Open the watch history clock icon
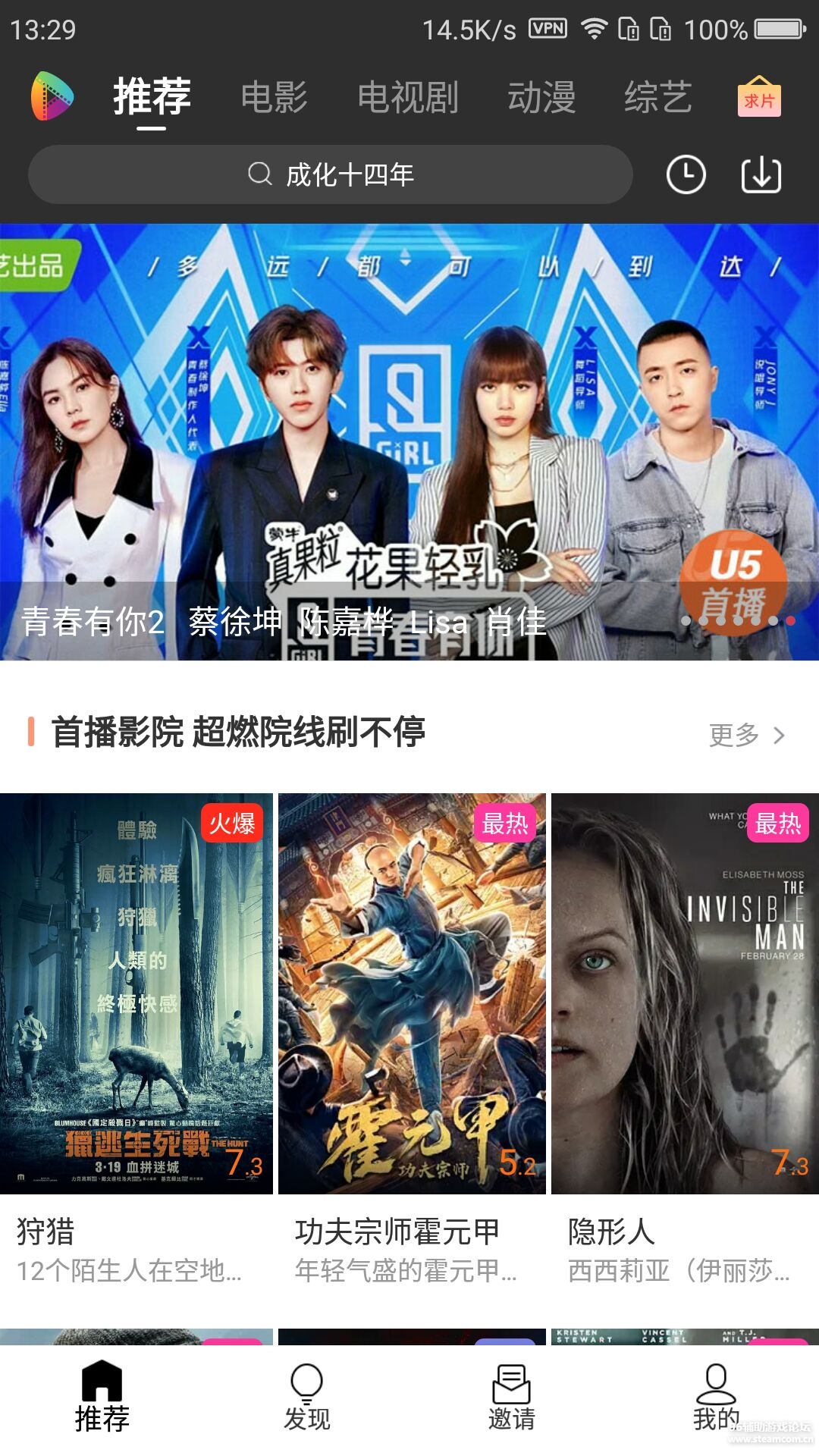 686,175
